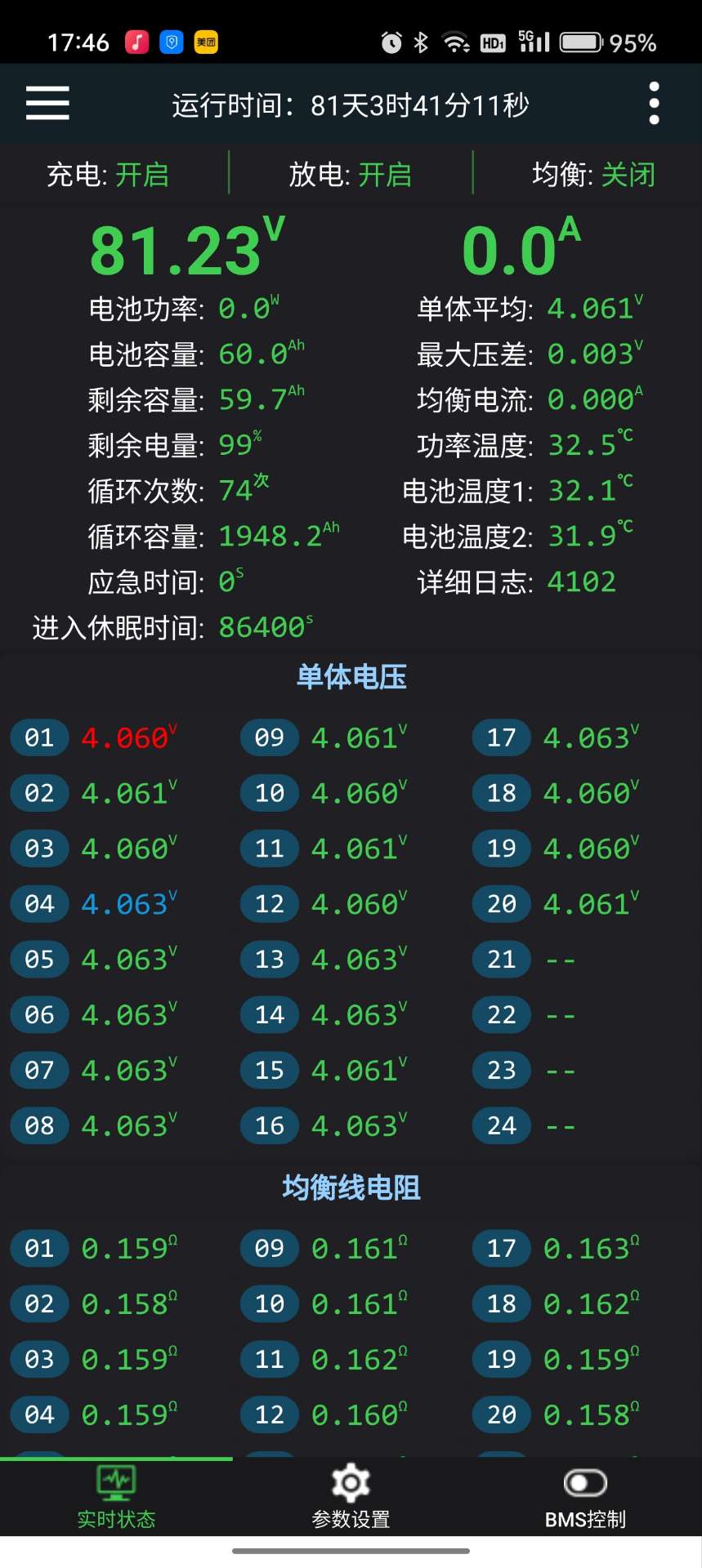Switch to the 参数设置 tab
The width and height of the screenshot is (702, 1568).
pyautogui.click(x=351, y=1497)
